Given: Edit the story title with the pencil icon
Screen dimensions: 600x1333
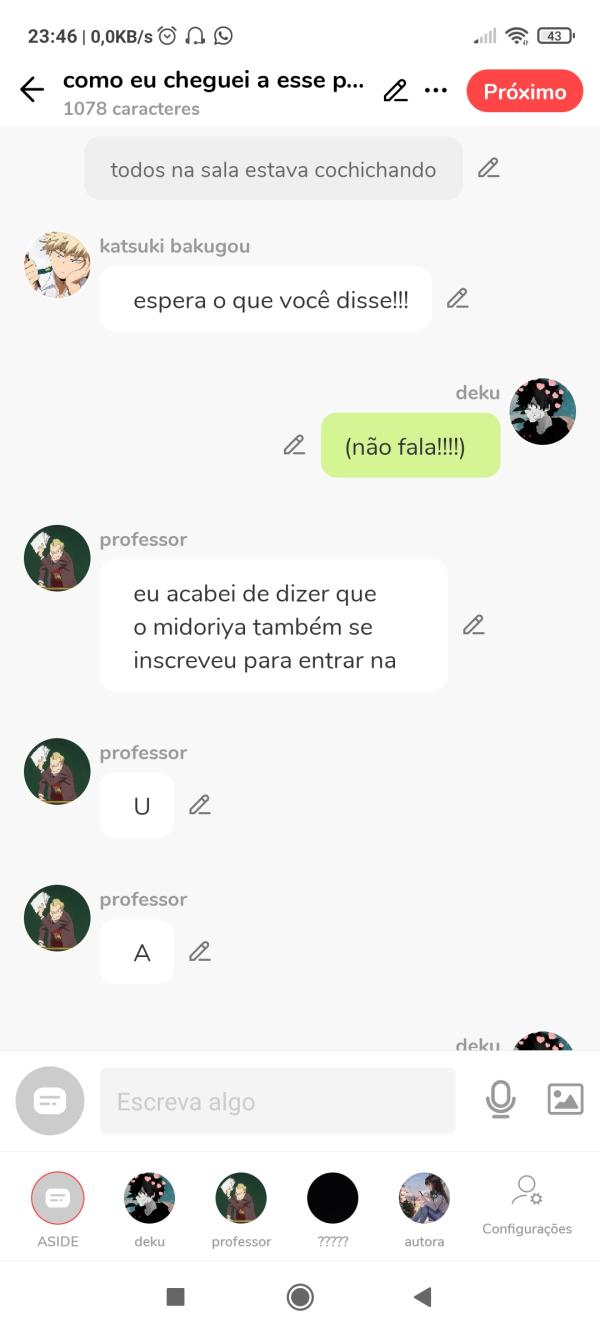Looking at the screenshot, I should [x=395, y=91].
